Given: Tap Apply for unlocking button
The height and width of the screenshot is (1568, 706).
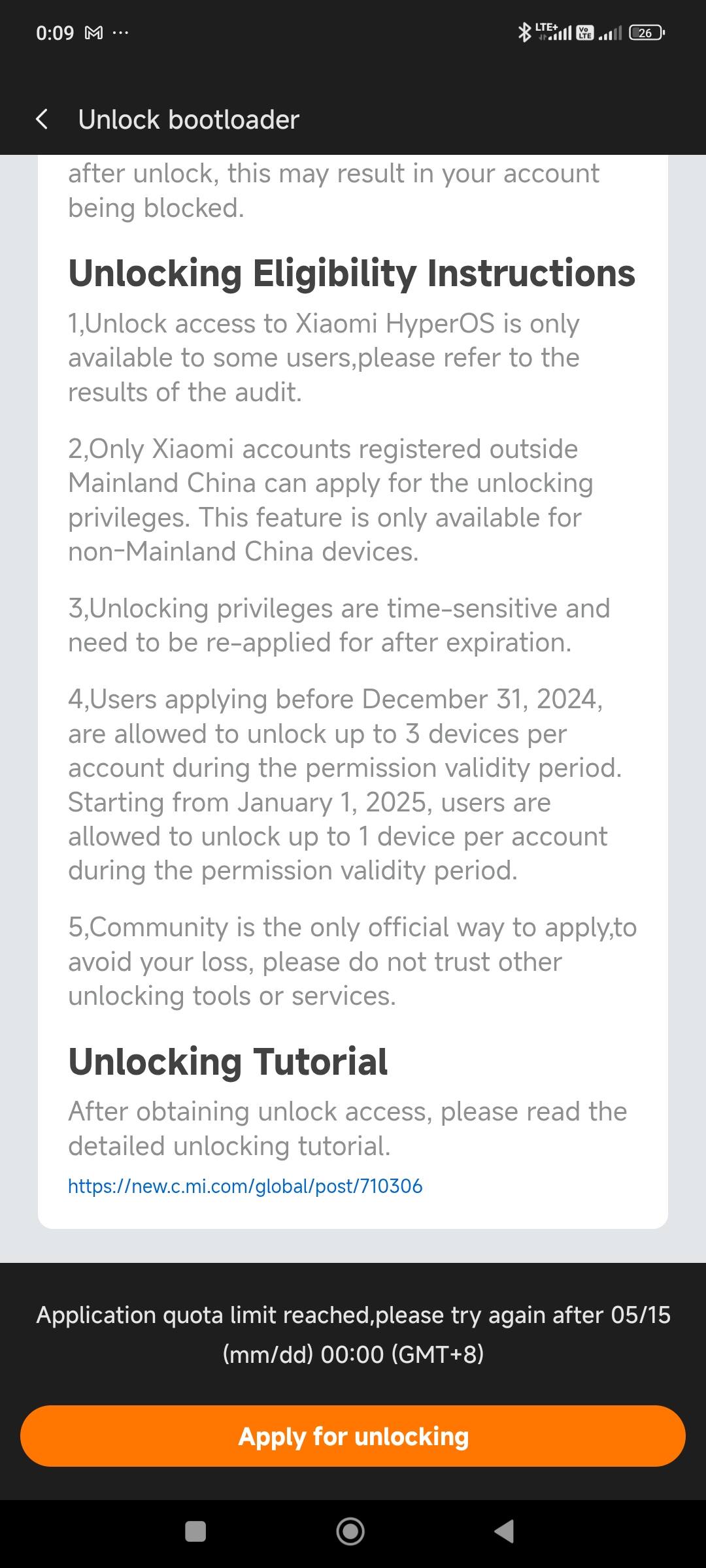Looking at the screenshot, I should click(x=353, y=1436).
